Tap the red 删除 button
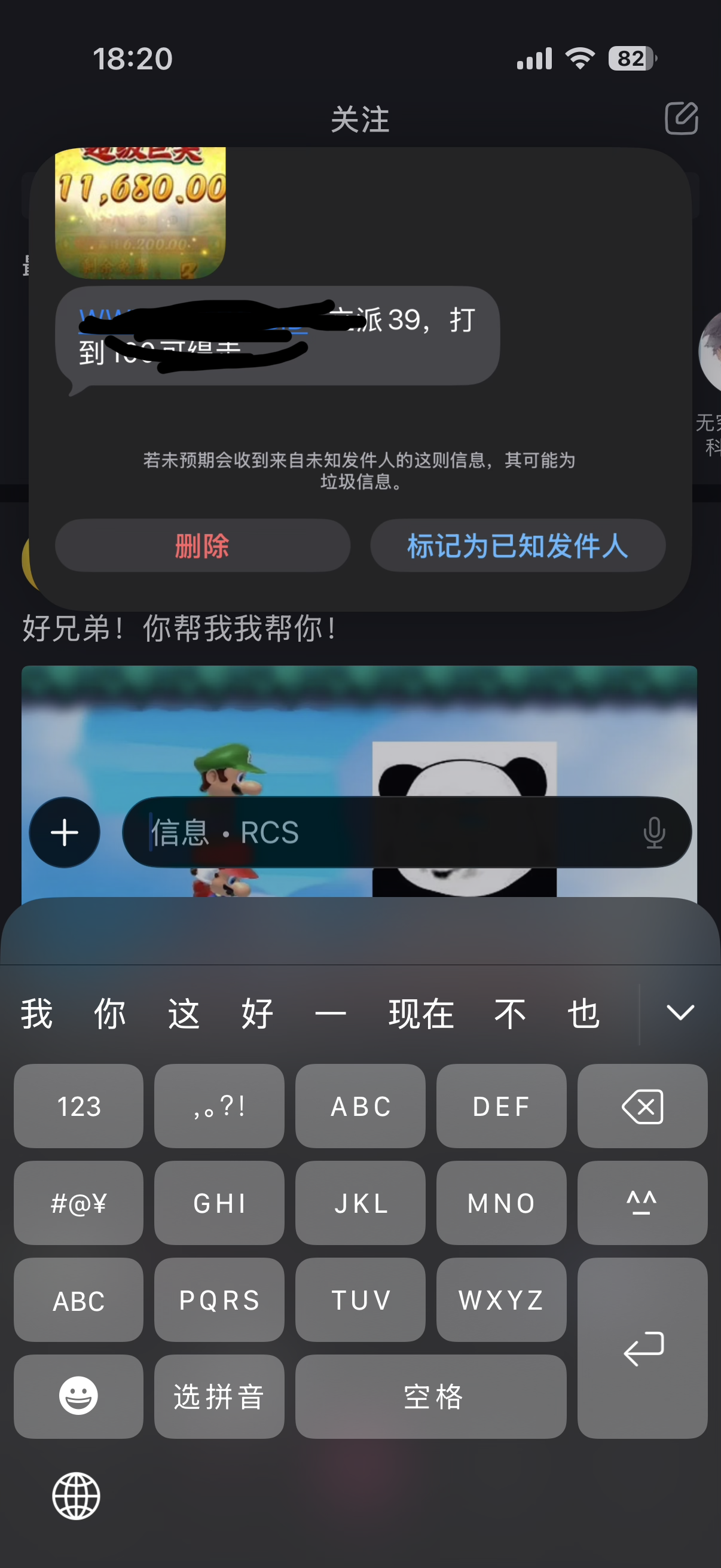Viewport: 721px width, 1568px height. click(202, 545)
